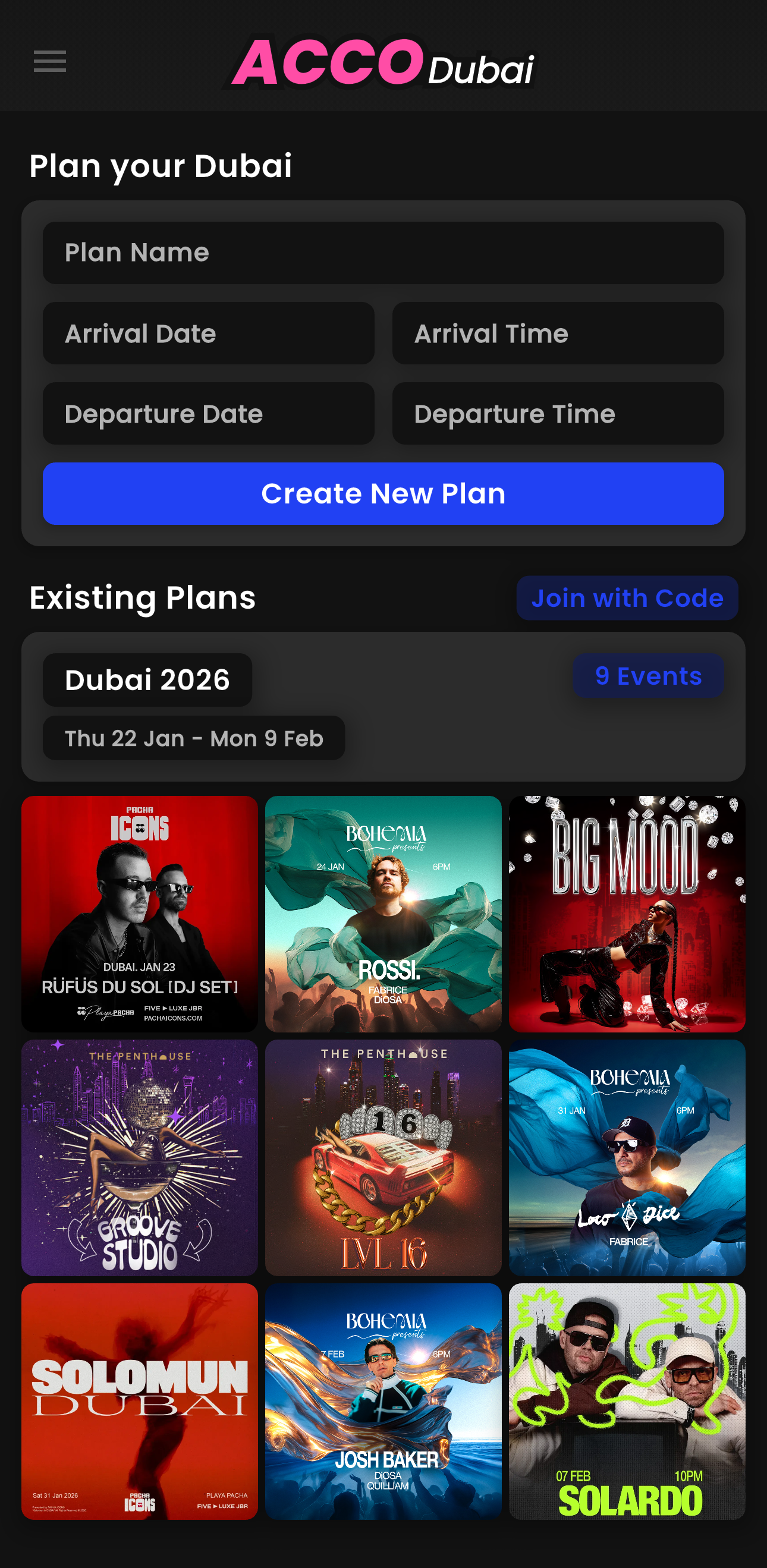
Task: View the Rüfüs Du Sol DJ set event
Action: tap(139, 914)
